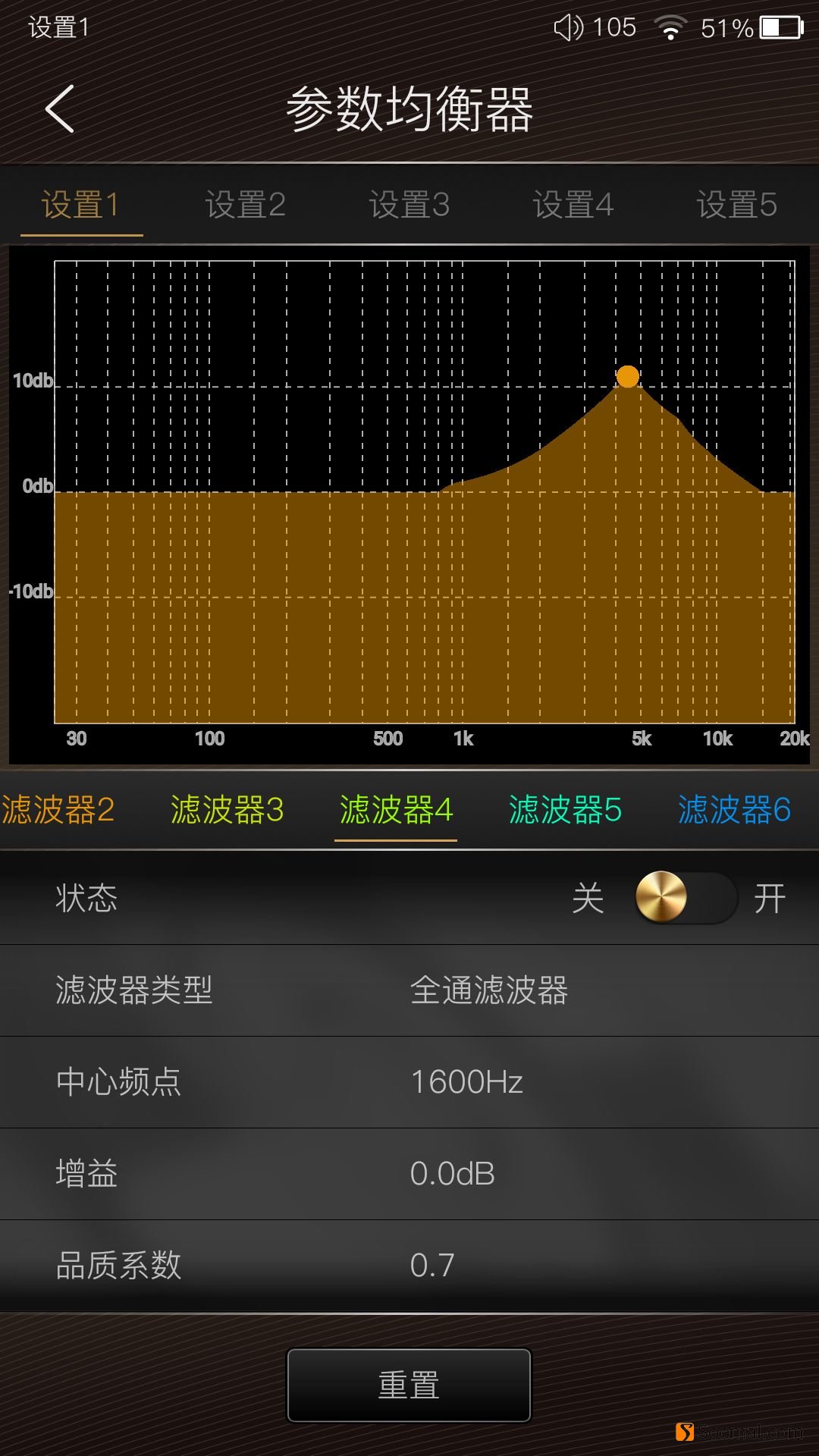The width and height of the screenshot is (819, 1456).
Task: Click the 10db gridline label on the EQ graph
Action: pyautogui.click(x=32, y=381)
